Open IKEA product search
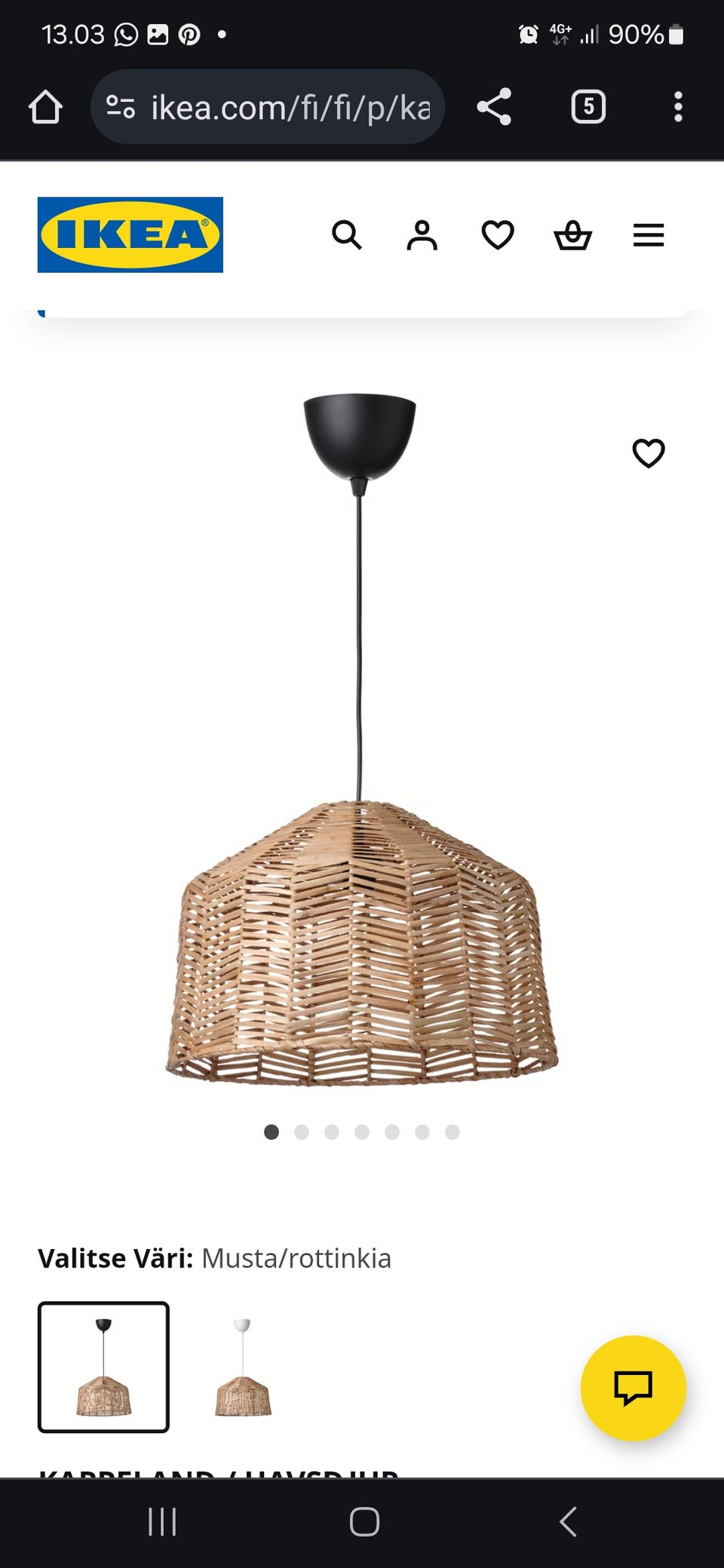Viewport: 724px width, 1568px height. [347, 235]
